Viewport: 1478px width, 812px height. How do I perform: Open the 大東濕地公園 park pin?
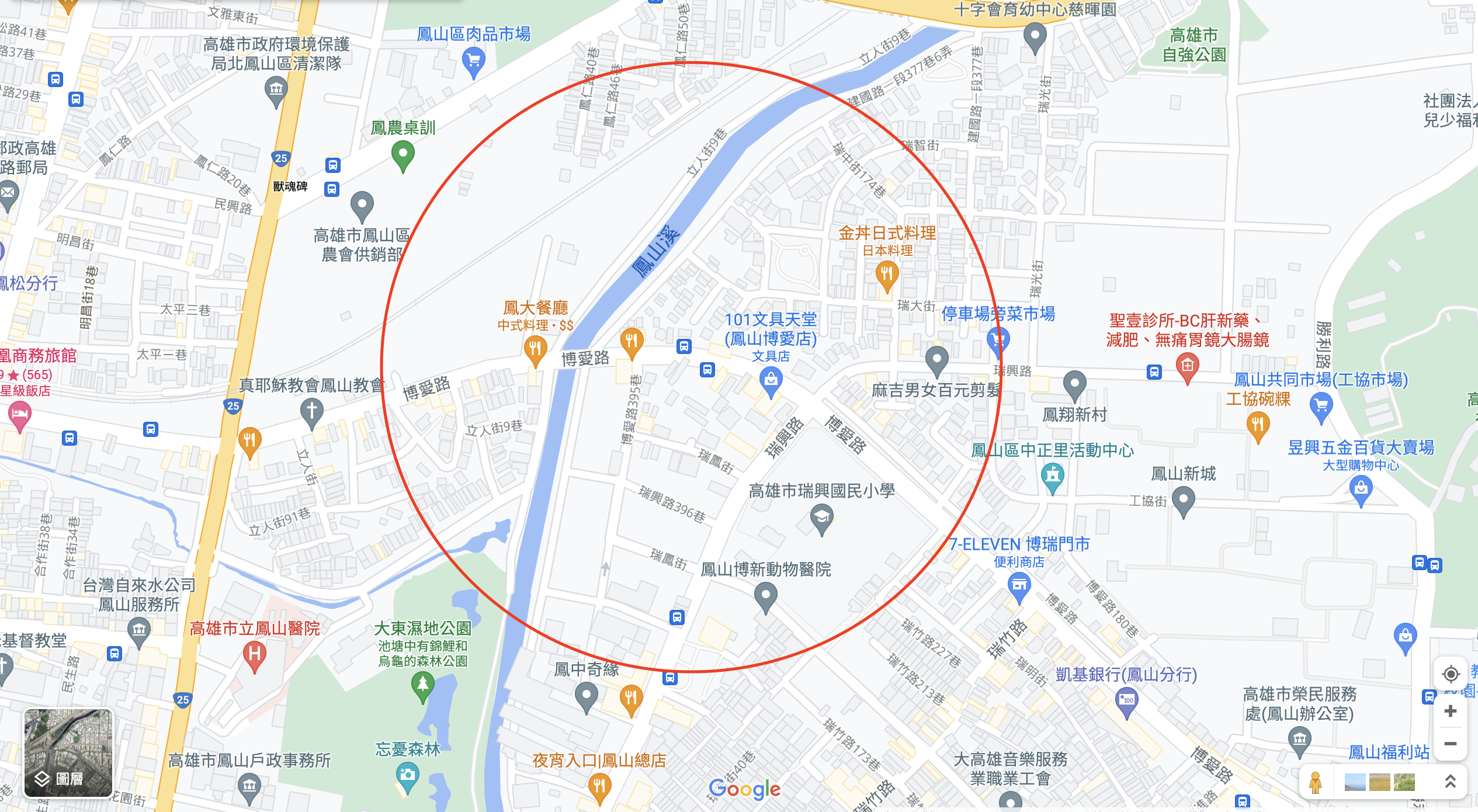(x=422, y=685)
